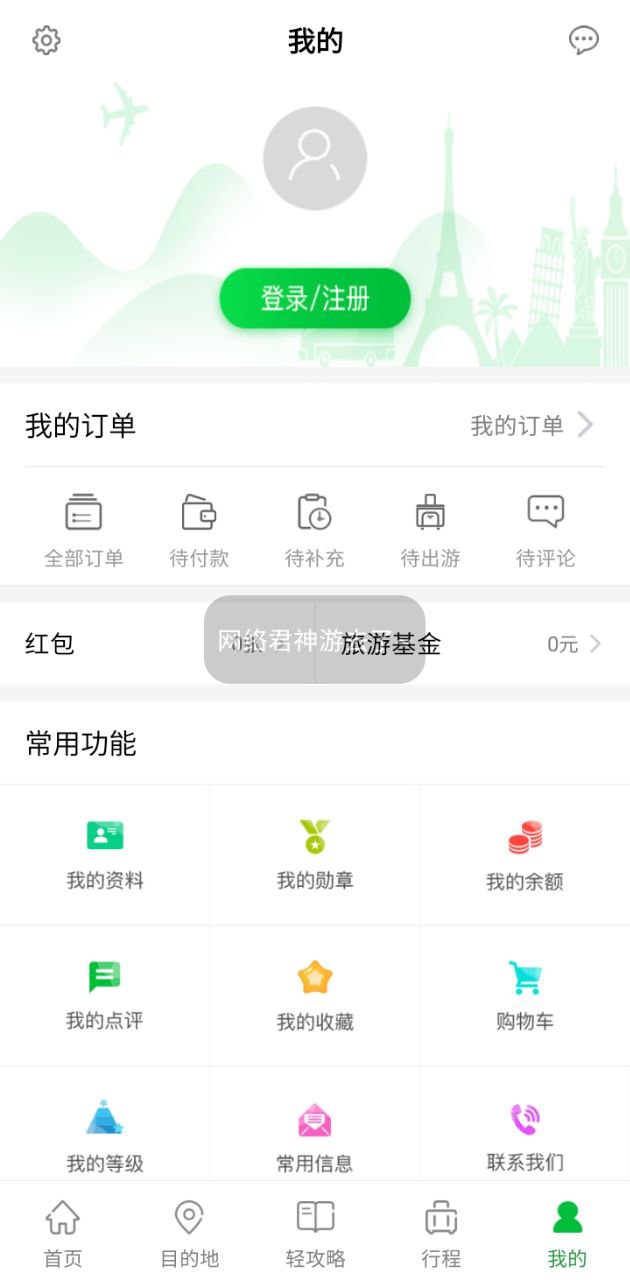The width and height of the screenshot is (630, 1280).
Task: Open 我的订单 order list link
Action: tap(532, 426)
